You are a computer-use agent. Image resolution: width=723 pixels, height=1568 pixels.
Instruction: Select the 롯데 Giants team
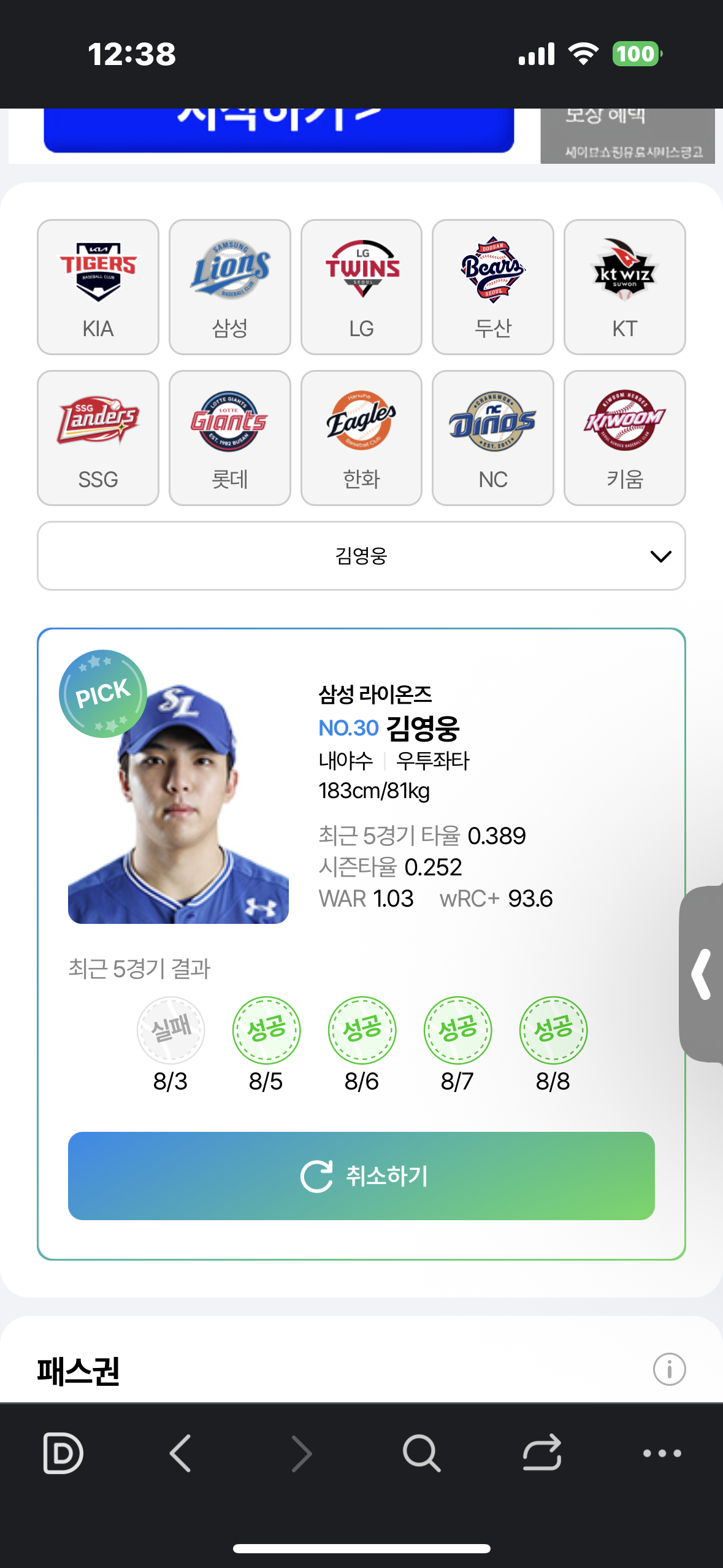[229, 438]
